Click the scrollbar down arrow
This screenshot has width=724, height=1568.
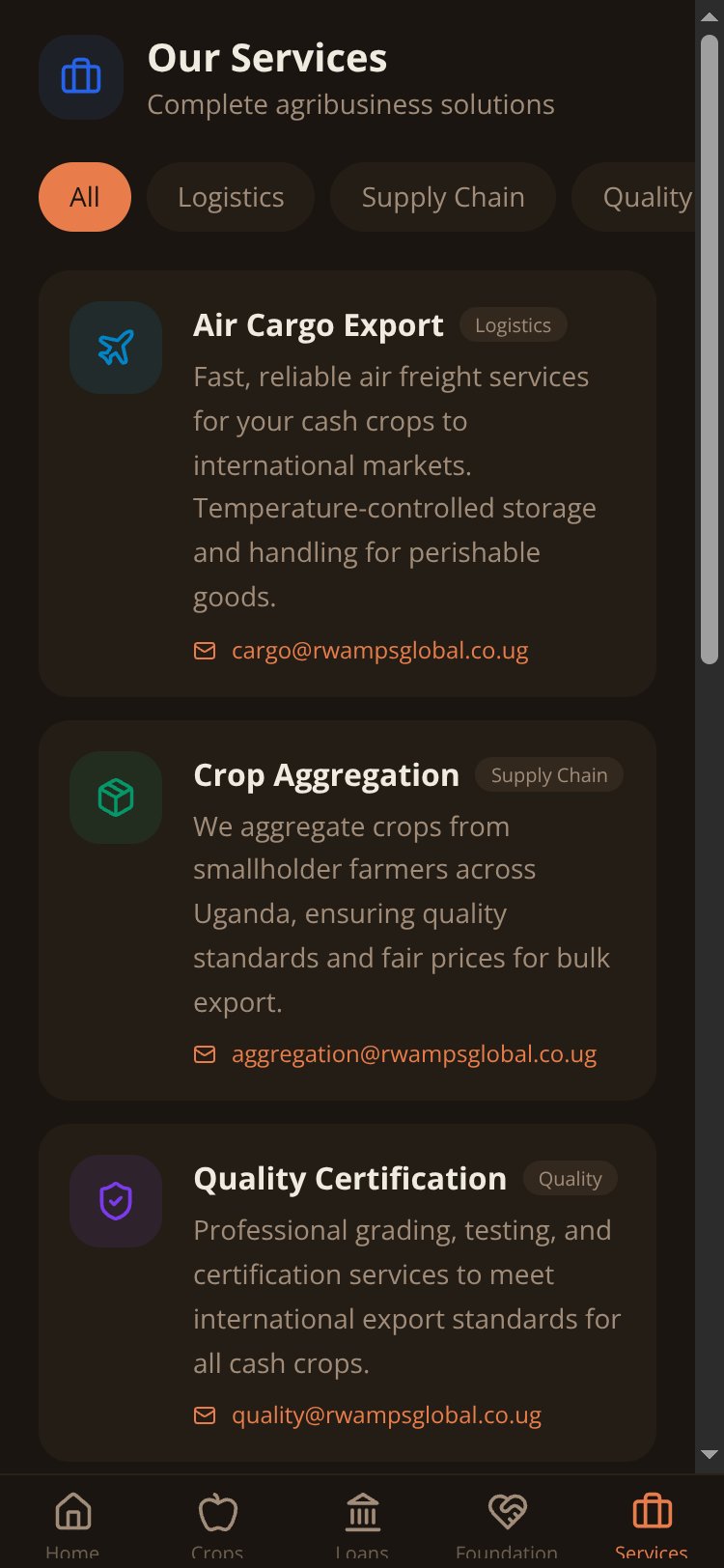coord(710,1454)
